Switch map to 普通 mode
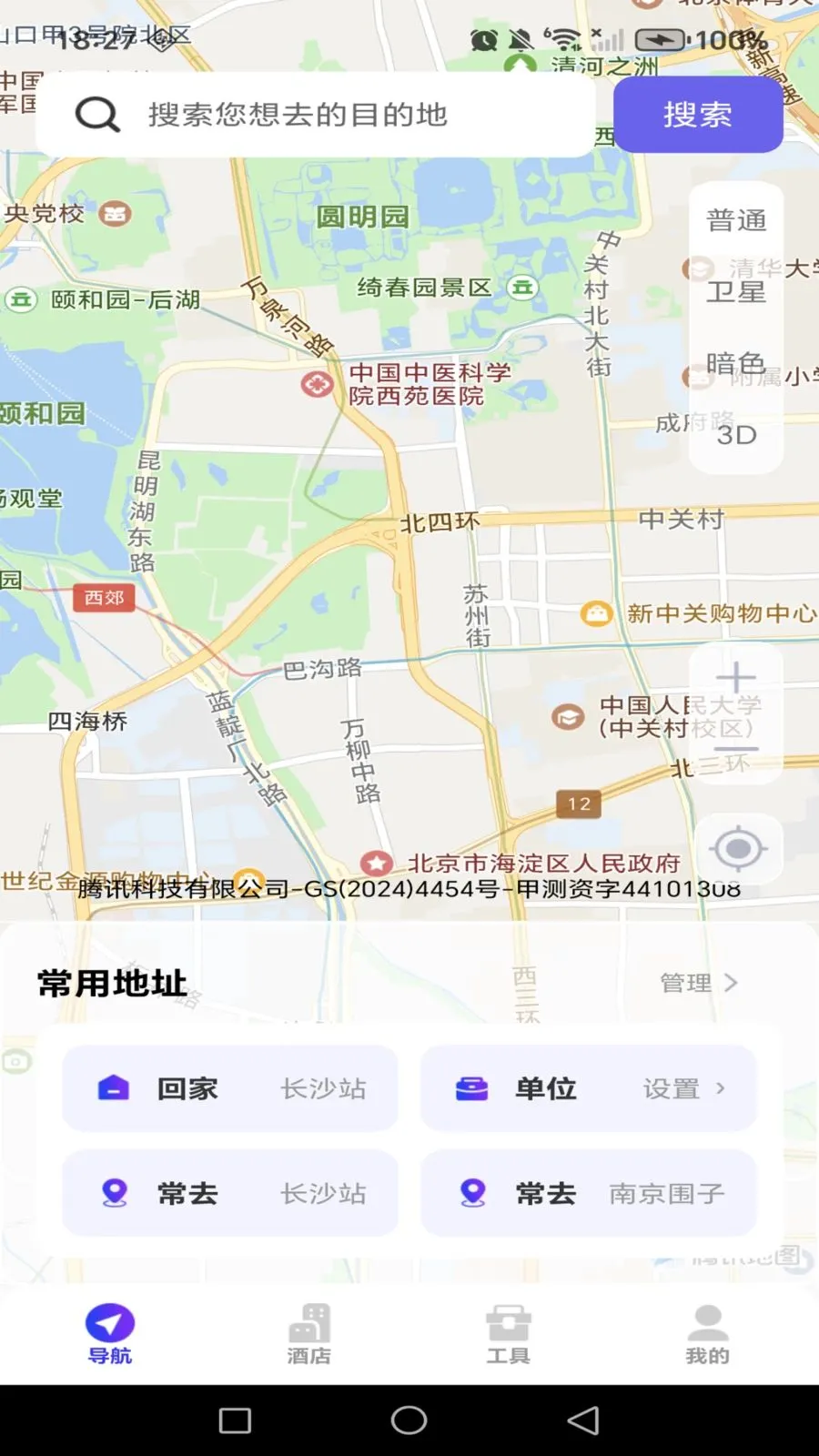 pyautogui.click(x=736, y=220)
